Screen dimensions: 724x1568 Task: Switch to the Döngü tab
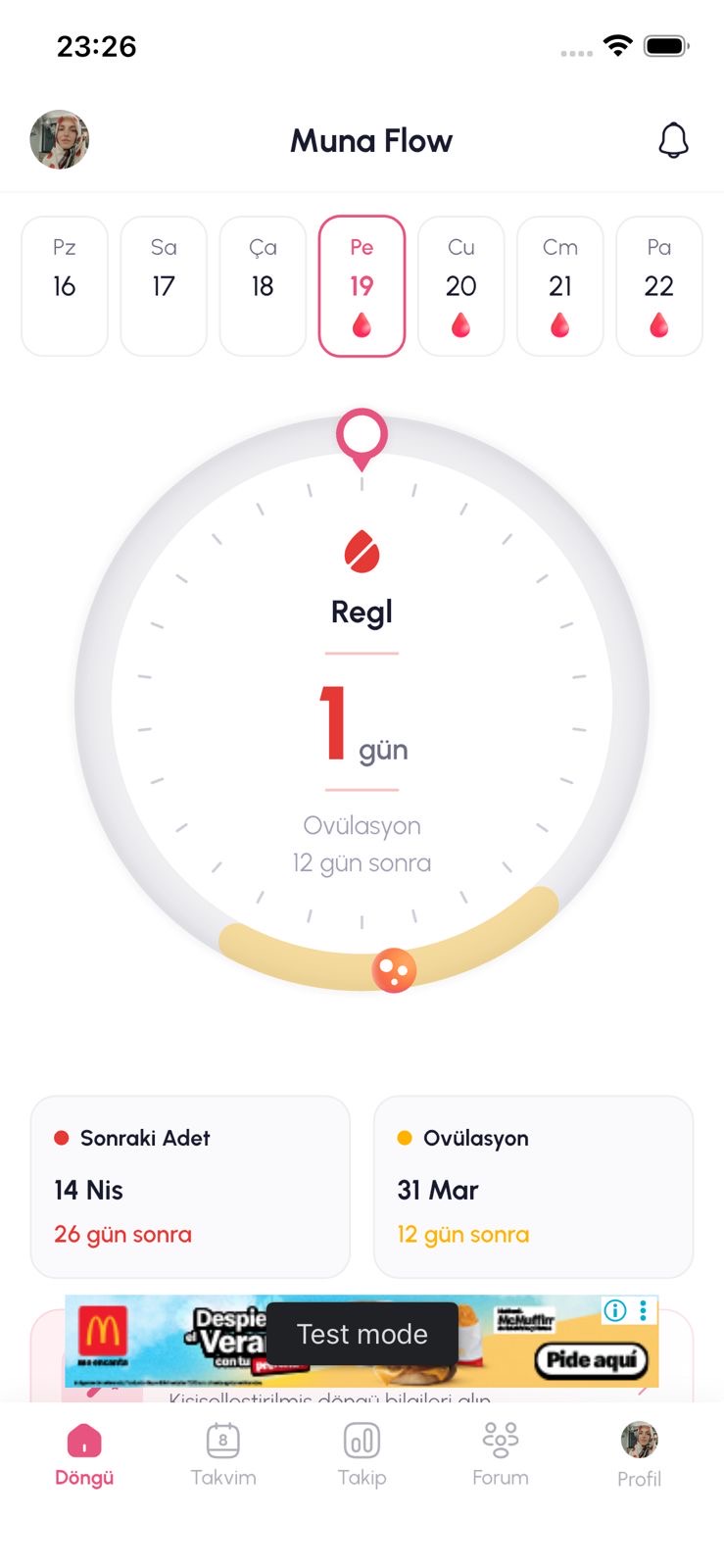[x=84, y=1454]
